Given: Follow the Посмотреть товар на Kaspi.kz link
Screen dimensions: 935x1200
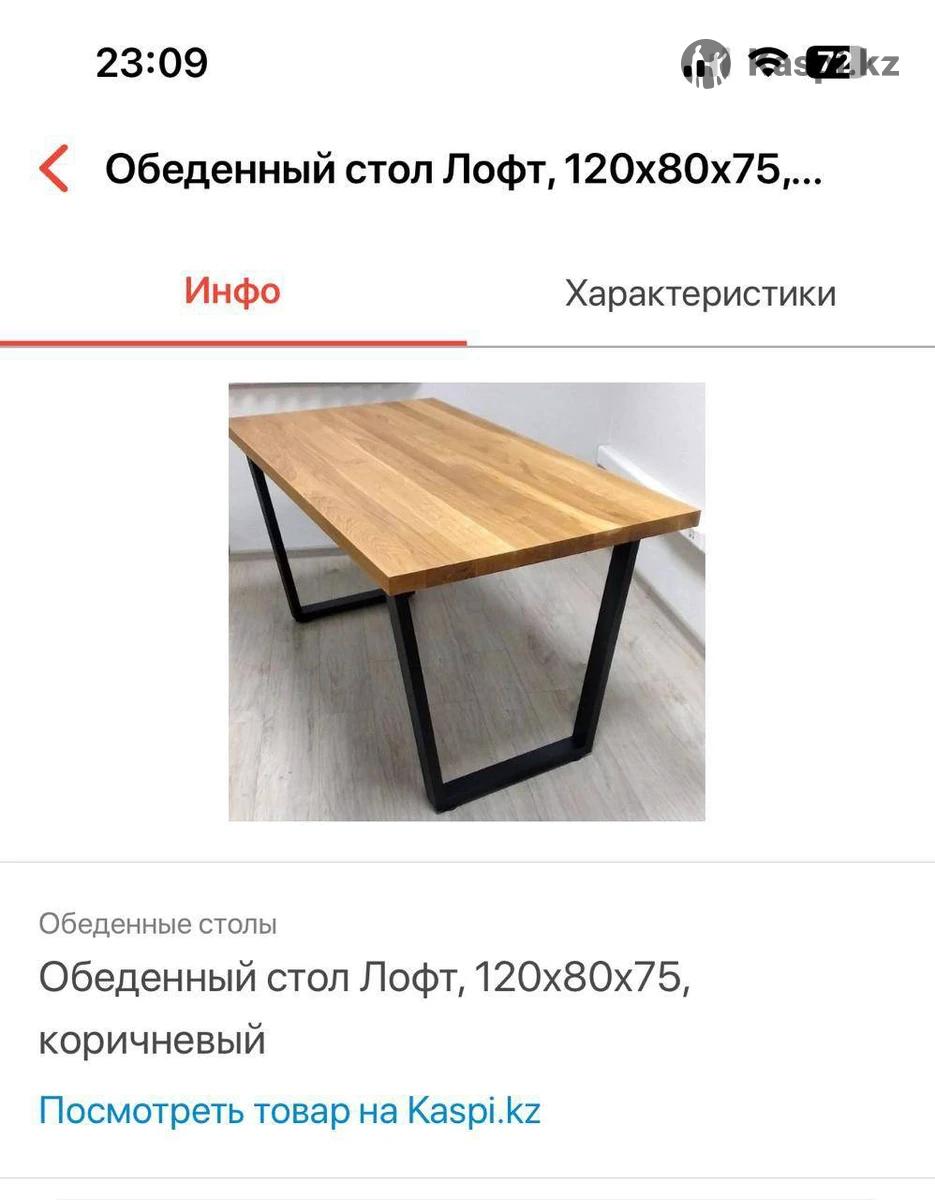Looking at the screenshot, I should [290, 1111].
